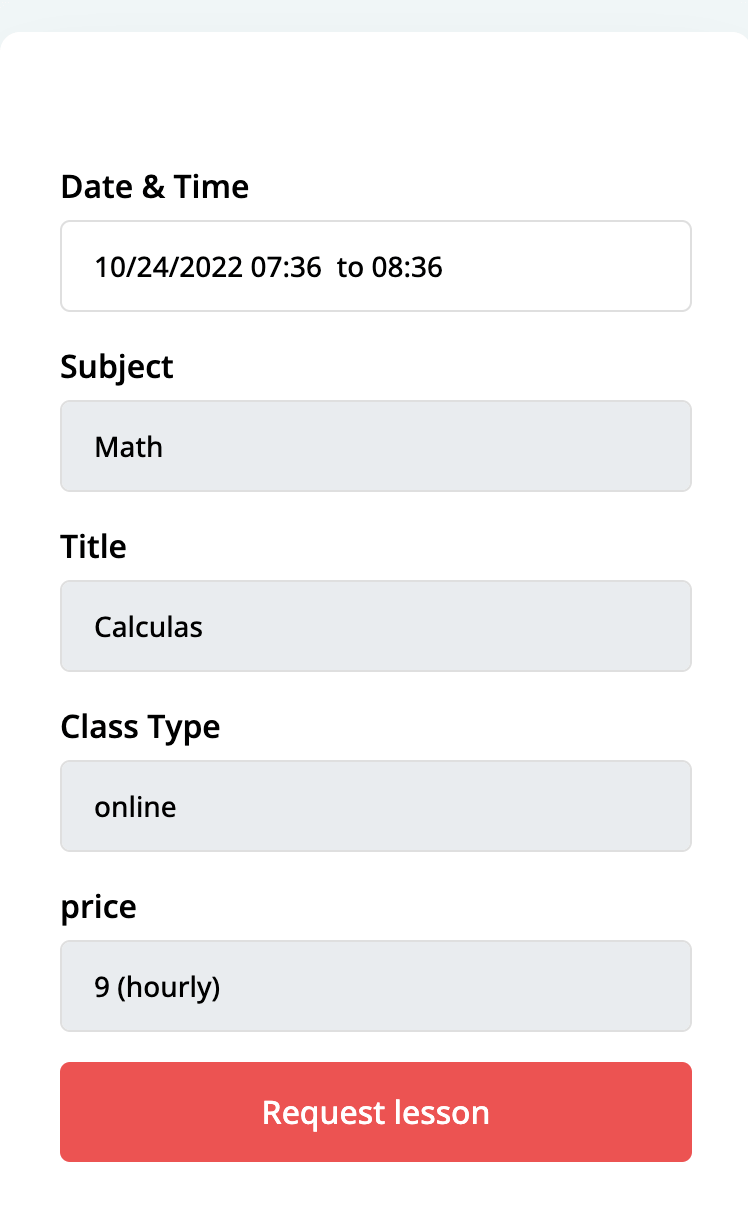
Task: Click the 9 (hourly) text value
Action: point(156,987)
